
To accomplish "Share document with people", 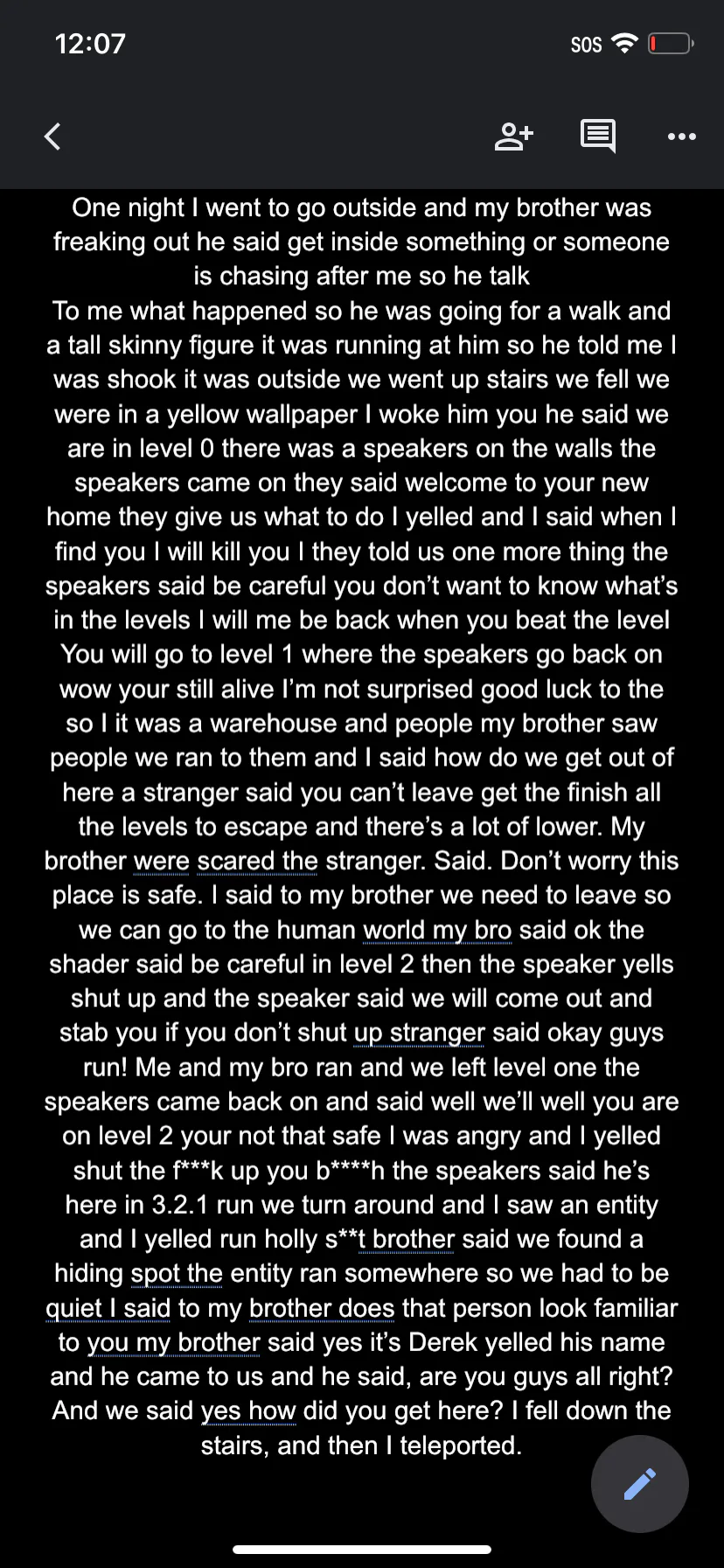I will pos(513,136).
